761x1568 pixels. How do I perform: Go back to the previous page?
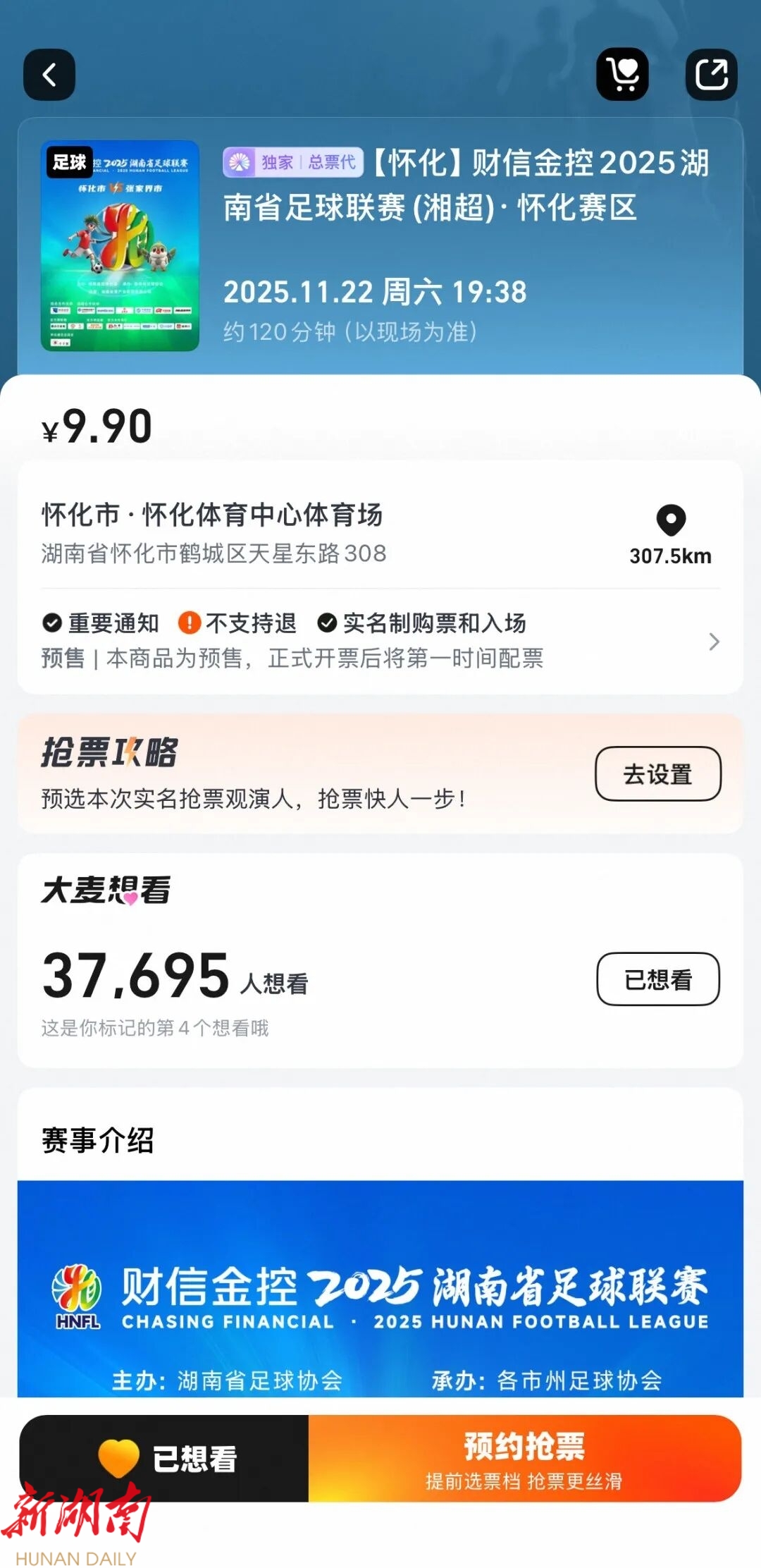(x=49, y=75)
